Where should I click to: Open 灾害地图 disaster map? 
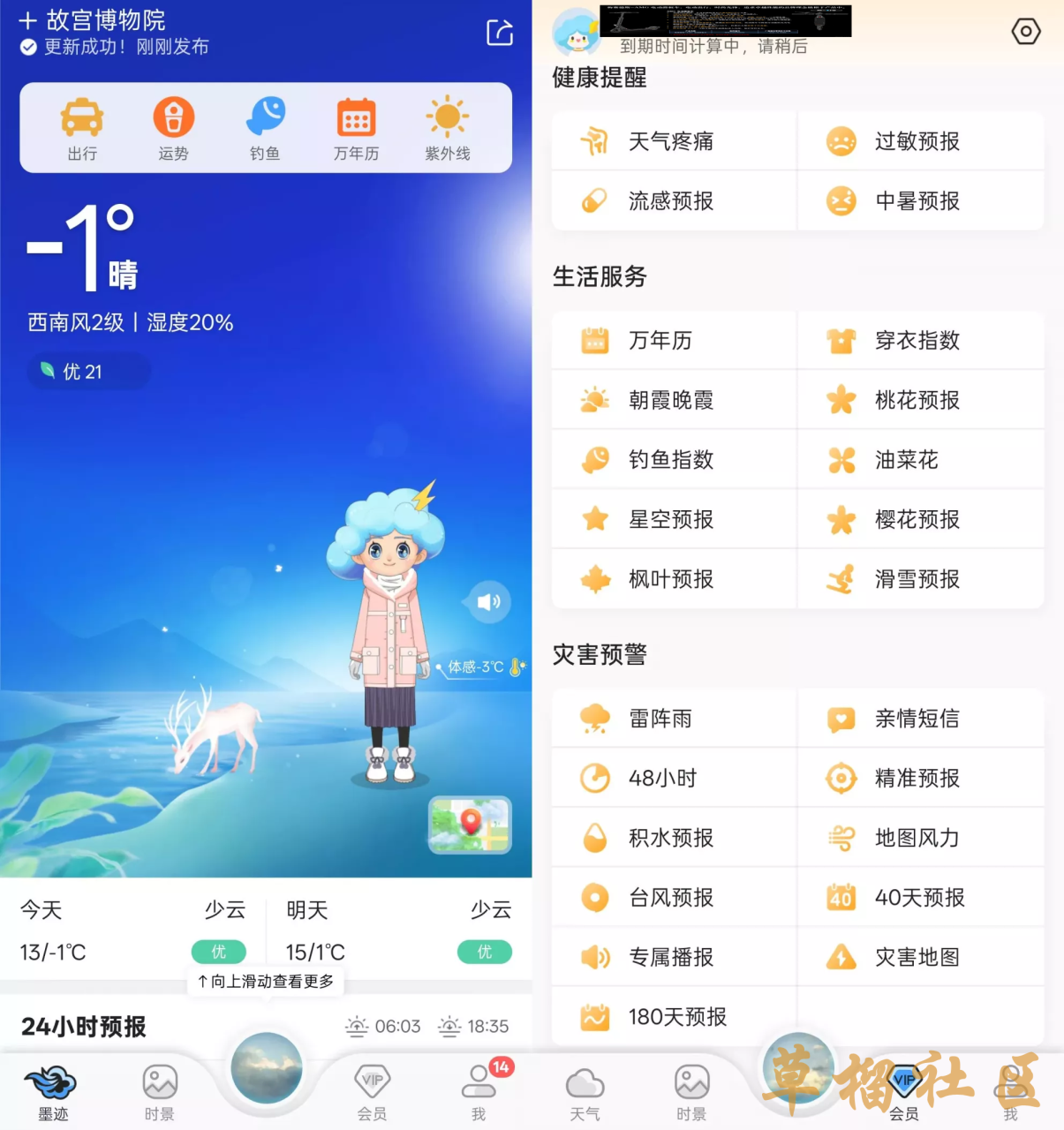[918, 957]
